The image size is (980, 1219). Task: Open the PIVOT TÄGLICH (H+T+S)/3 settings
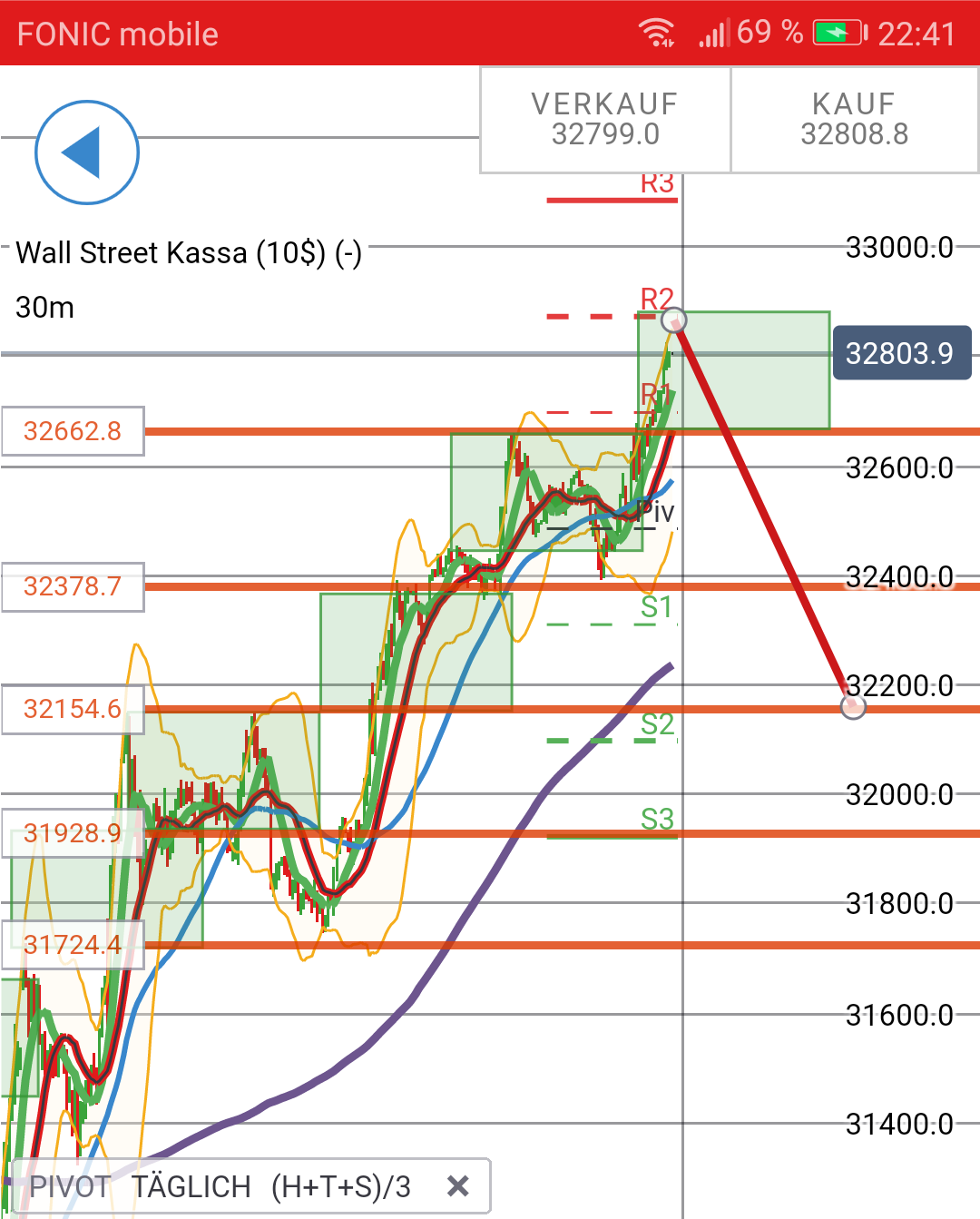(x=220, y=1186)
